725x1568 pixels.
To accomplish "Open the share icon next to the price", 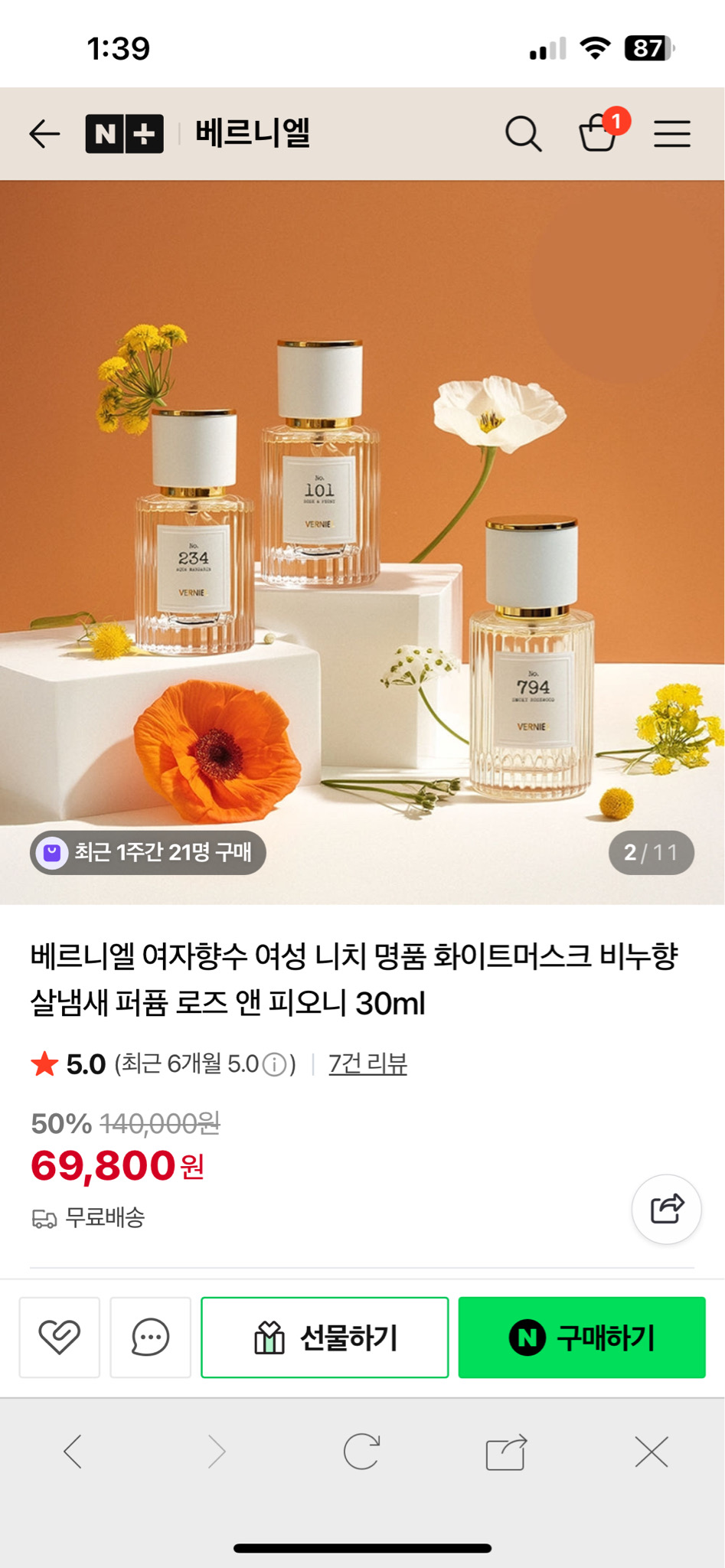I will [x=665, y=1208].
